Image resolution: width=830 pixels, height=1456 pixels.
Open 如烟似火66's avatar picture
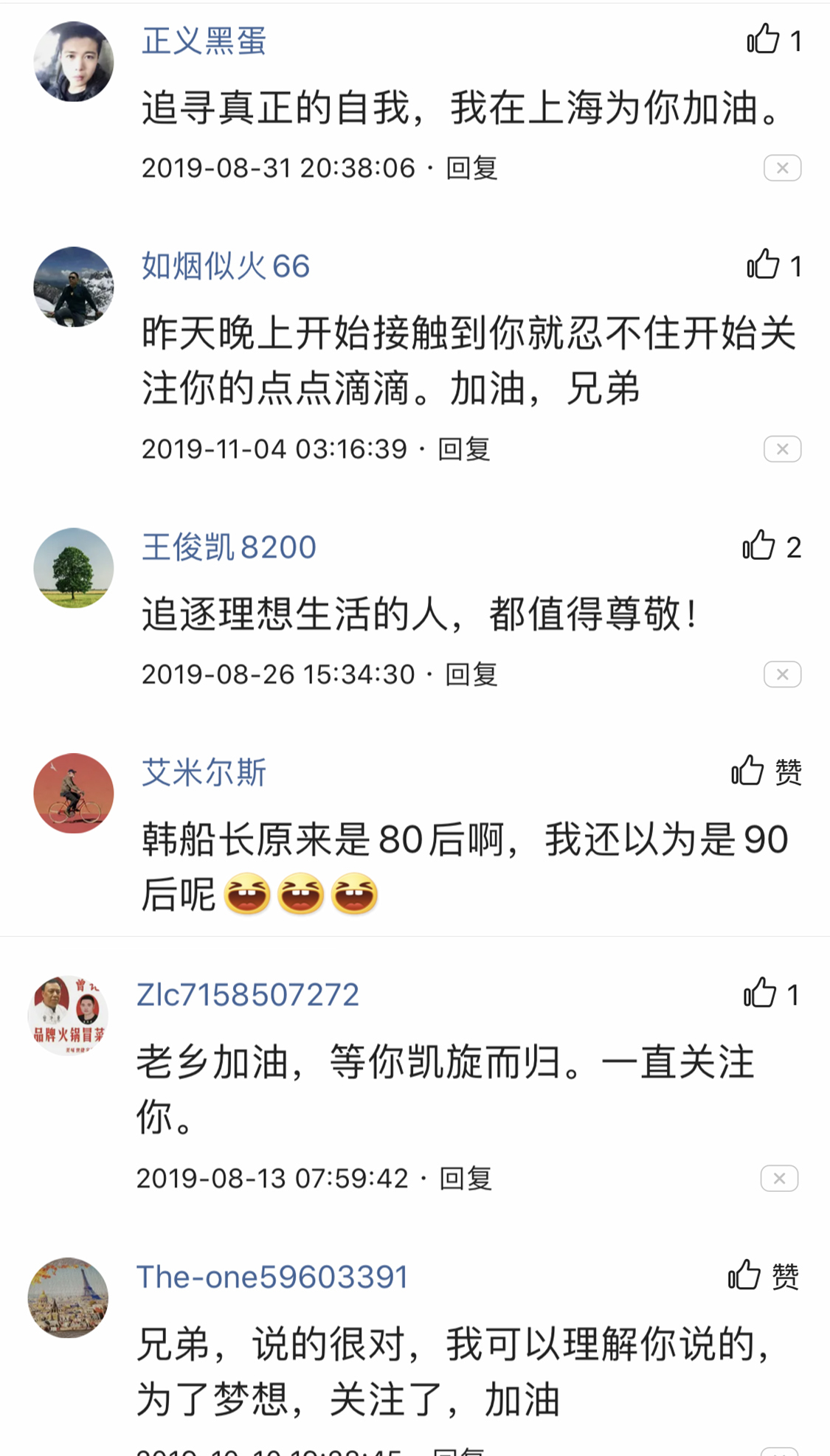(73, 286)
